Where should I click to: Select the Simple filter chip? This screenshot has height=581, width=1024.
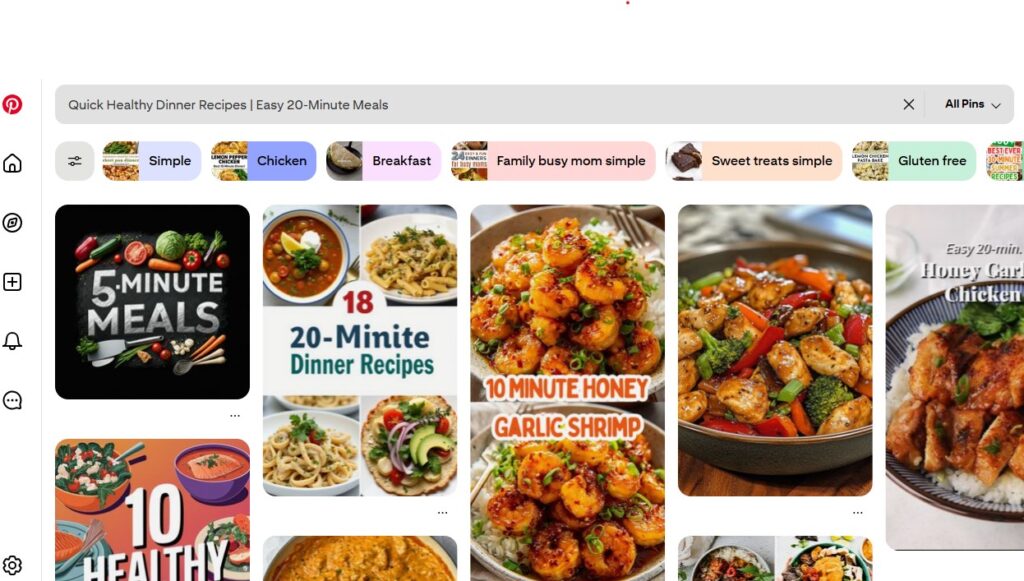pos(152,161)
